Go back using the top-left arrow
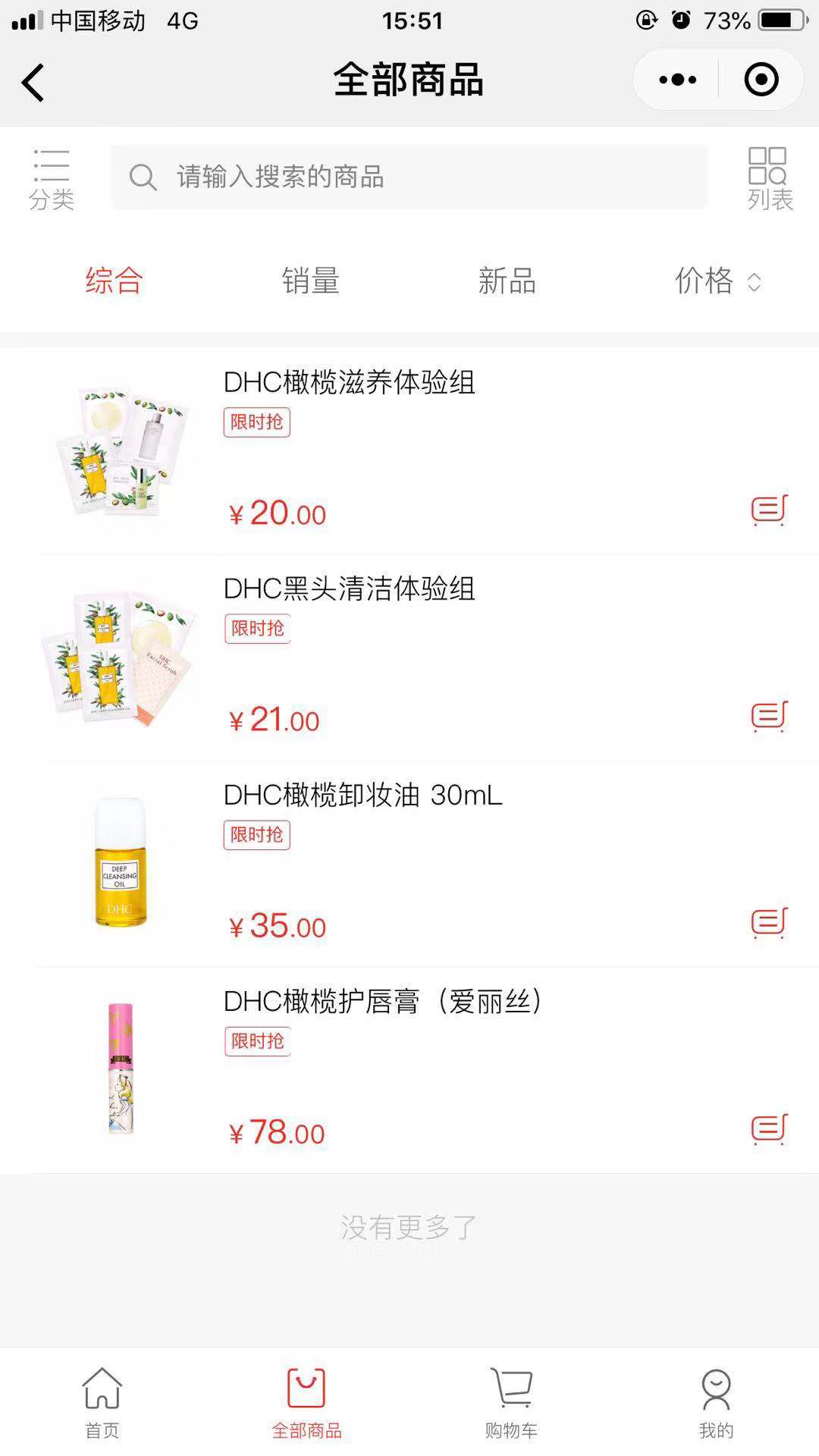The image size is (819, 1456). point(33,82)
